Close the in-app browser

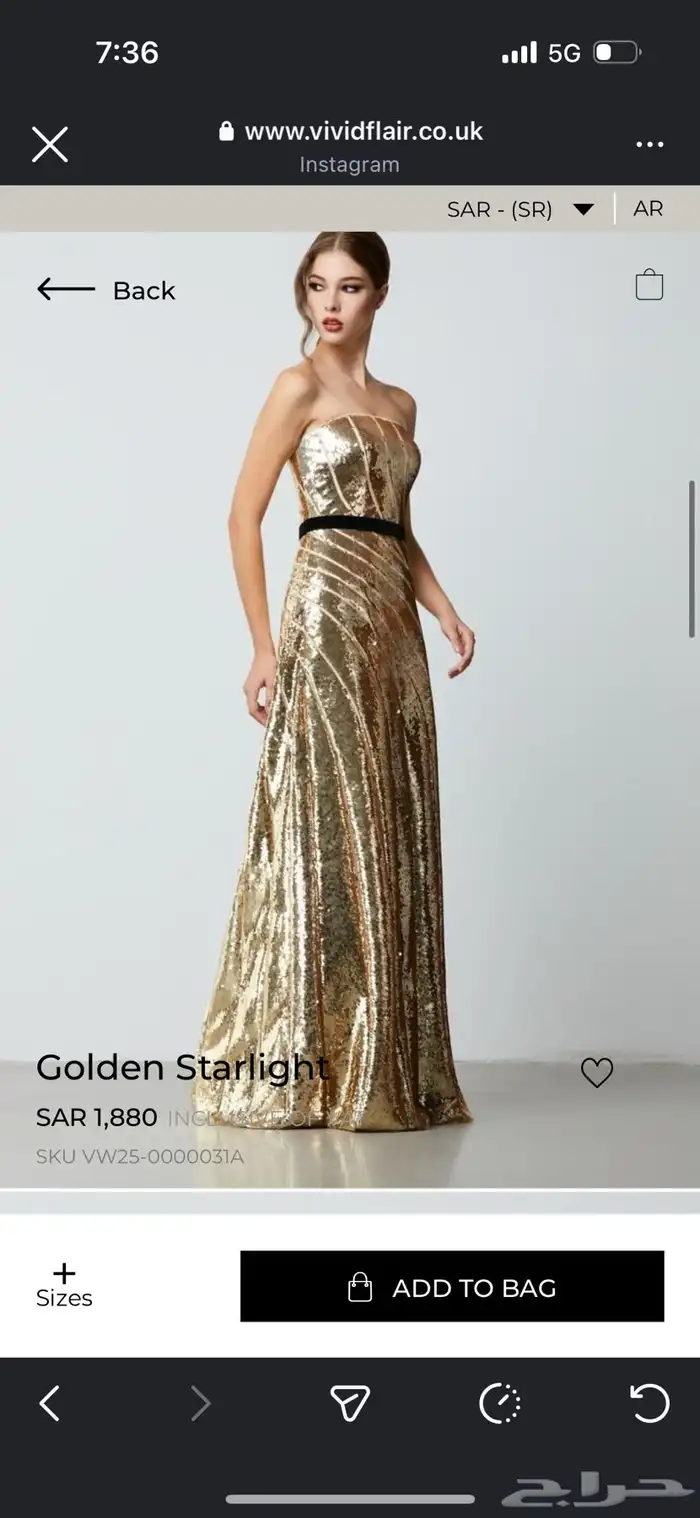[x=50, y=145]
